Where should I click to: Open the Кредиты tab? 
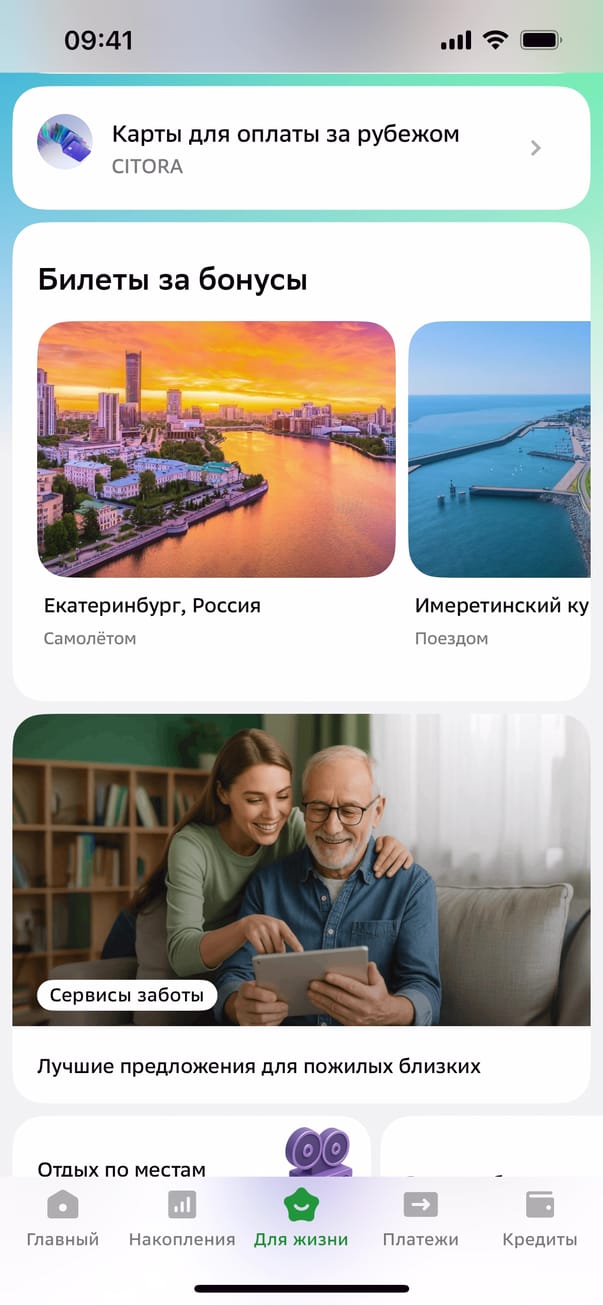[540, 1218]
